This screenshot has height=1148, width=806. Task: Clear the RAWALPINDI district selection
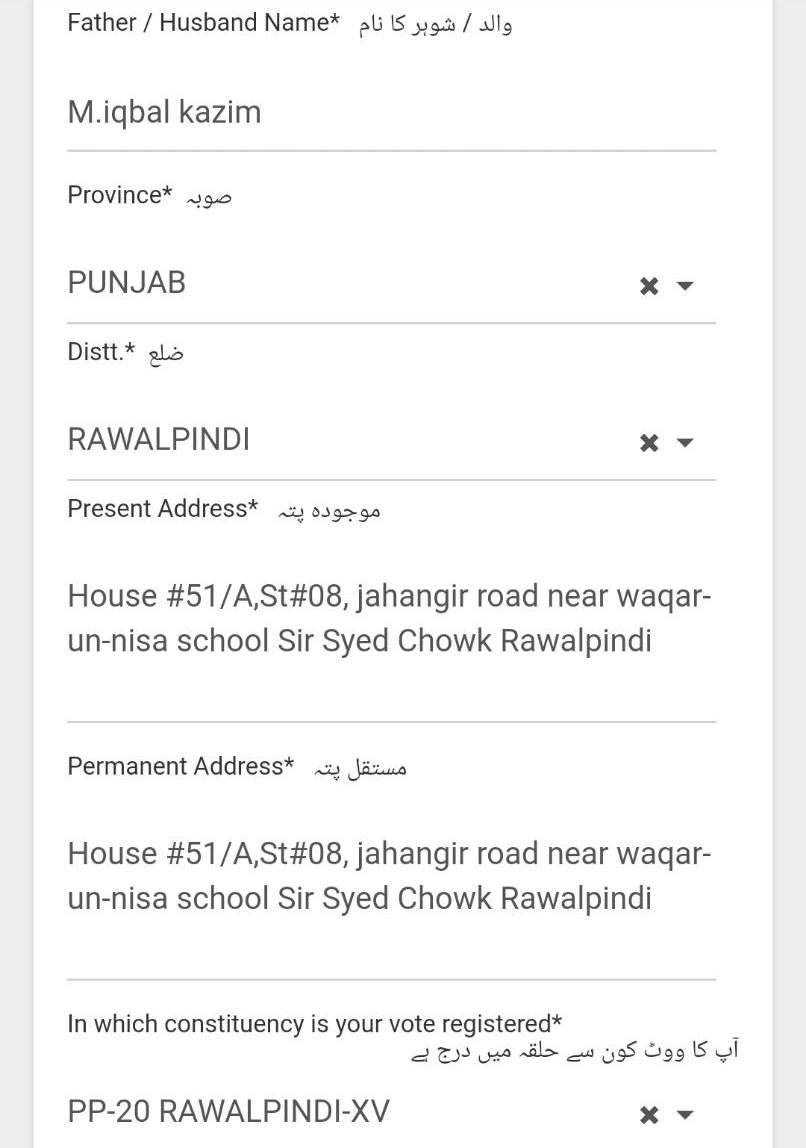pyautogui.click(x=648, y=442)
